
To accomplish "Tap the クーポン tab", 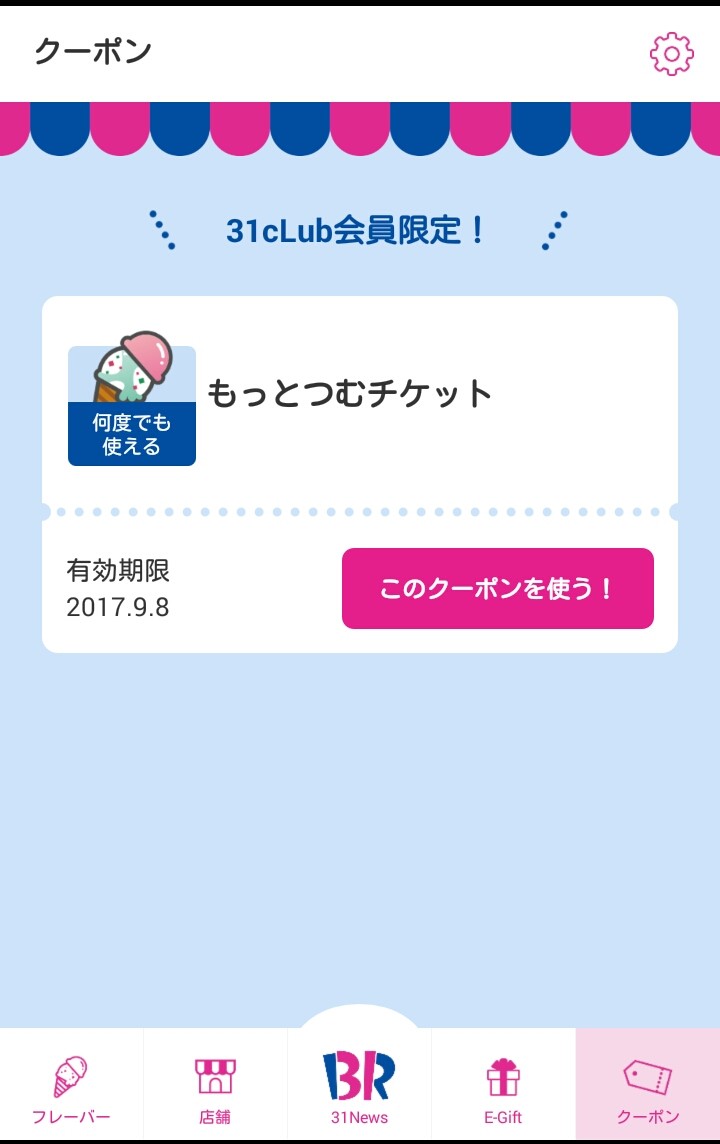I will [x=648, y=1088].
